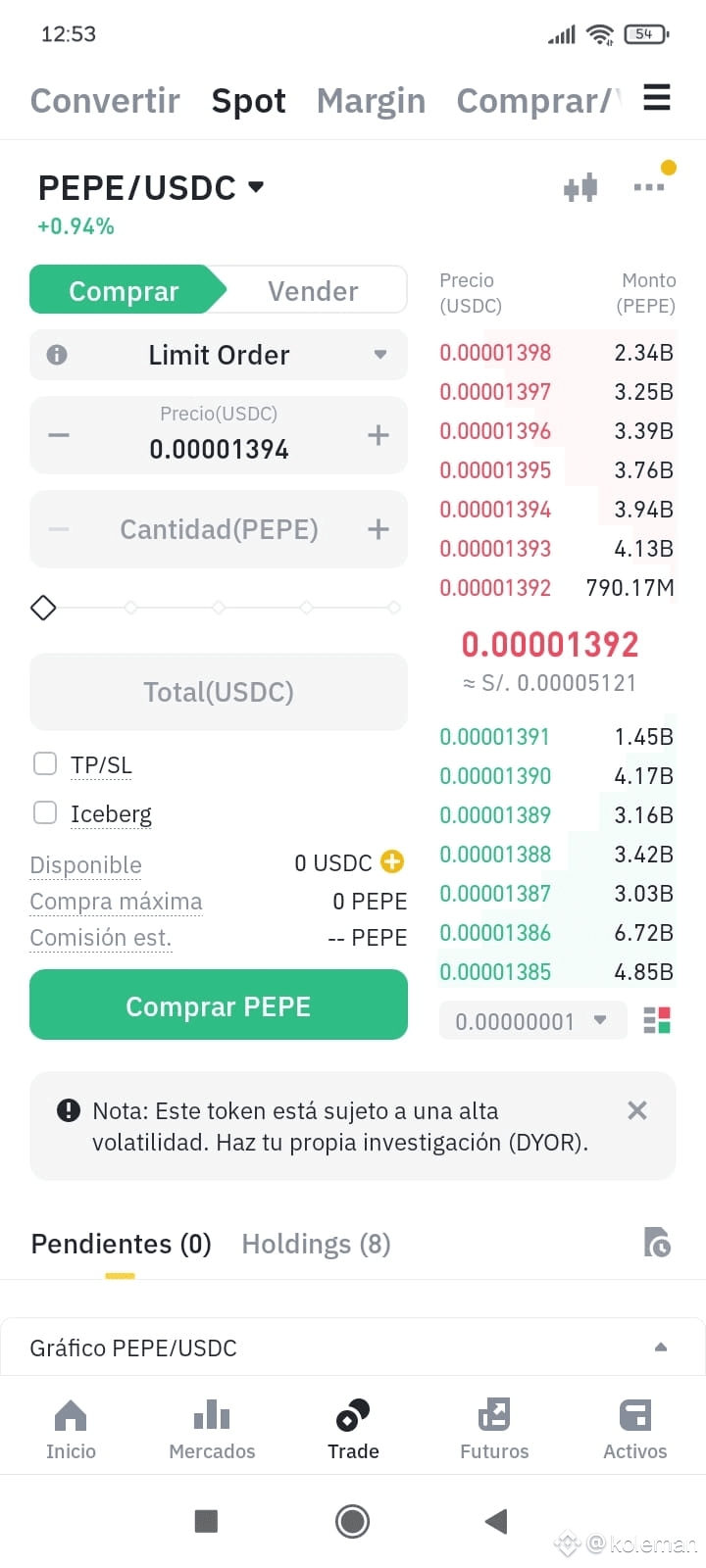Click the Disponible link
This screenshot has height=1568, width=706.
click(x=85, y=864)
